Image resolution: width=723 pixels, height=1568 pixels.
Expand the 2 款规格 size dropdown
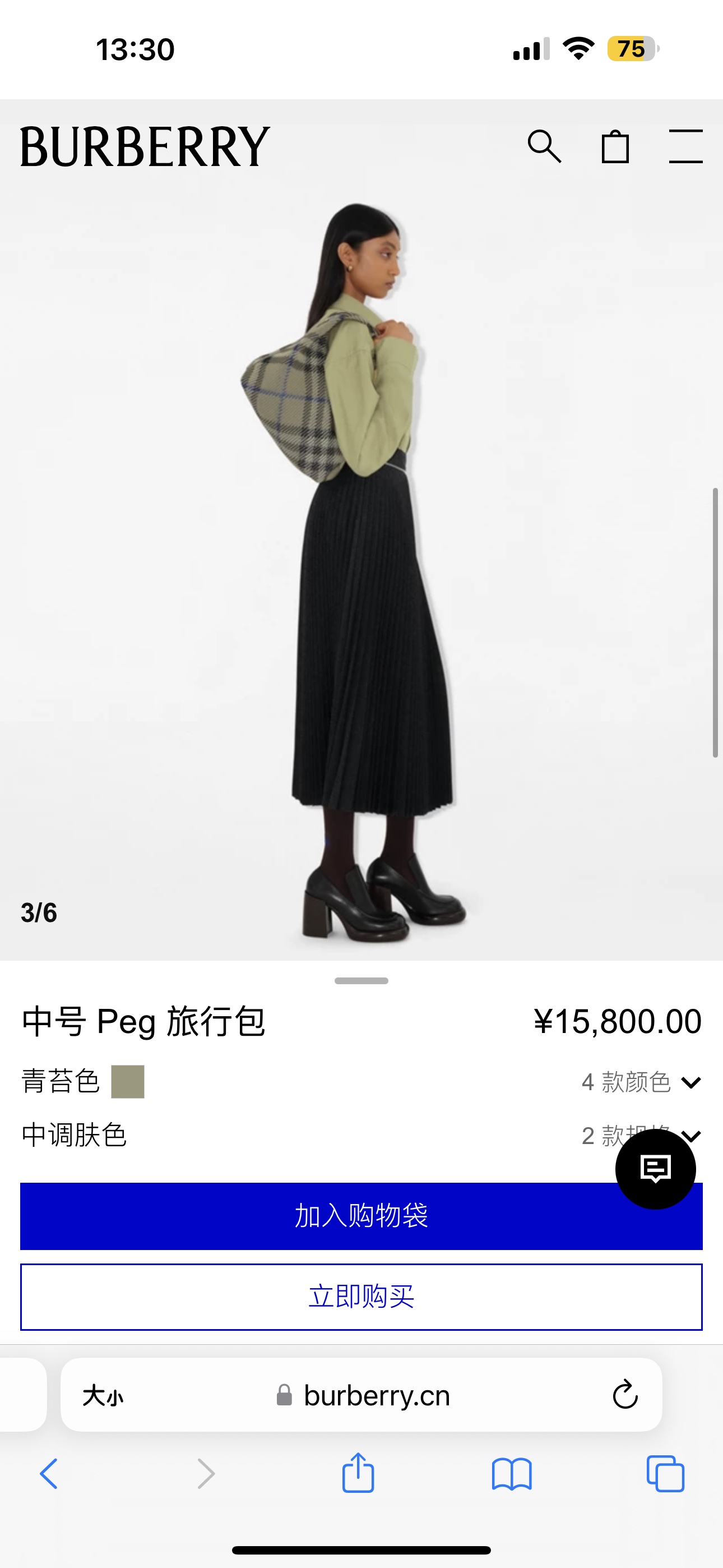[599, 1136]
